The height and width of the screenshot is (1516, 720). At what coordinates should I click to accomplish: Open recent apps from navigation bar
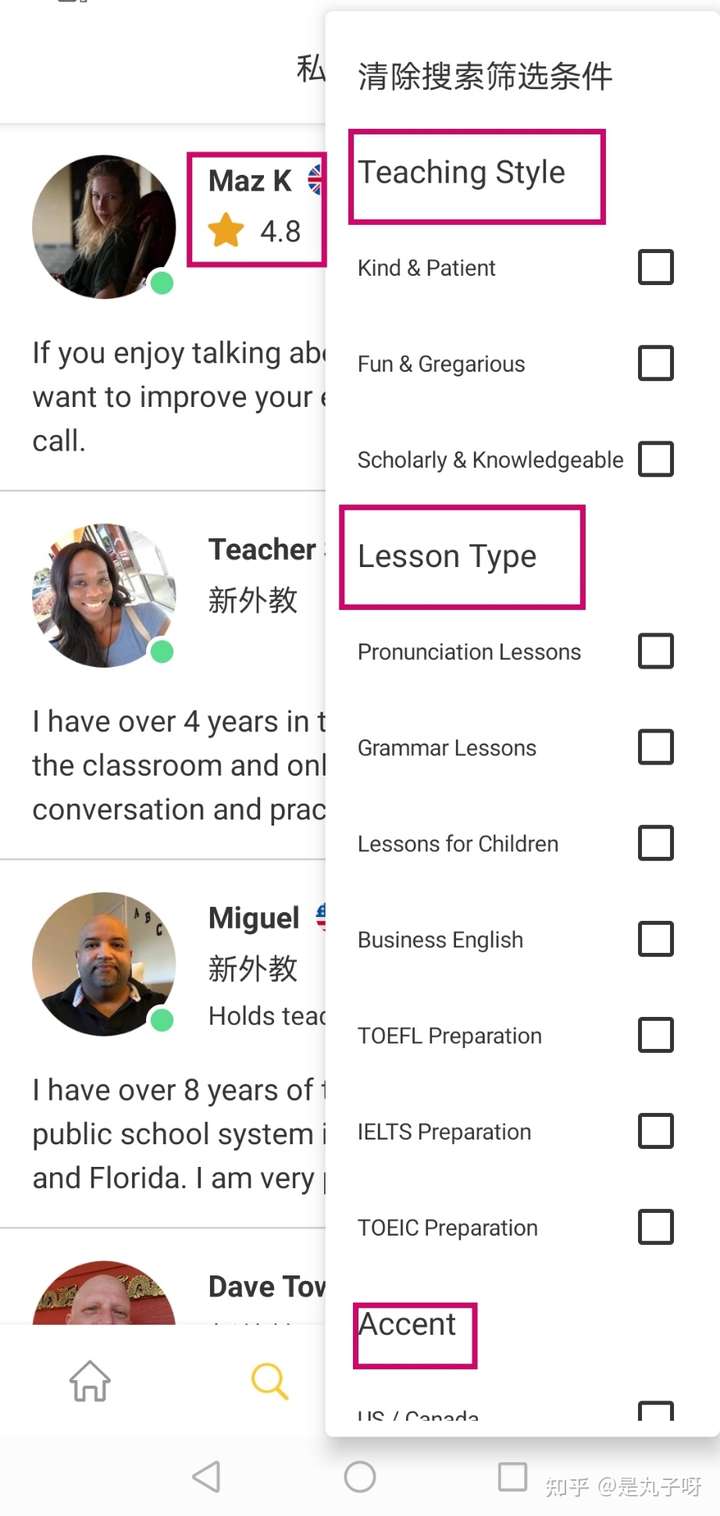[x=512, y=1477]
